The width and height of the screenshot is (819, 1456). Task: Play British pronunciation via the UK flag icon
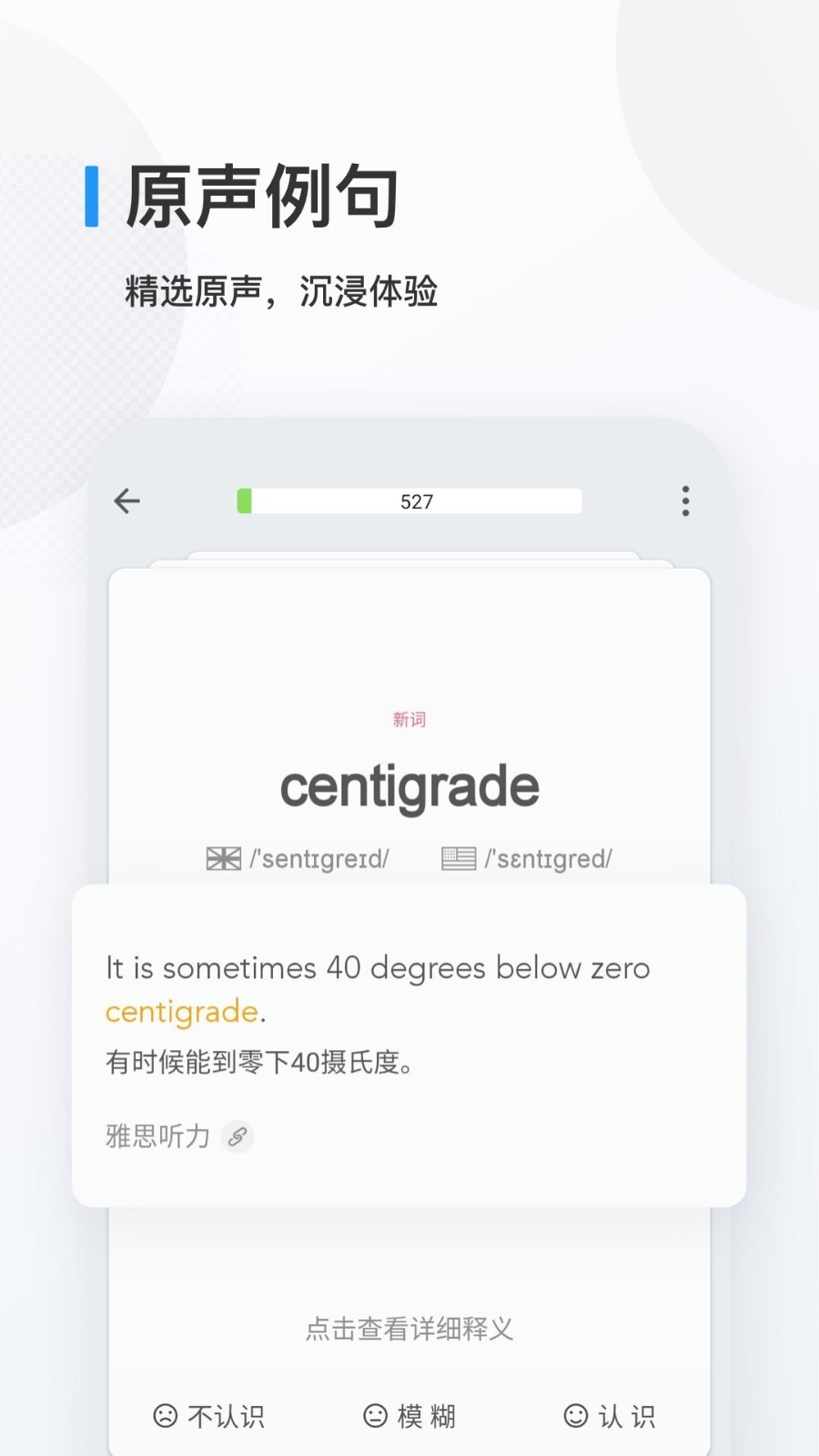(224, 857)
